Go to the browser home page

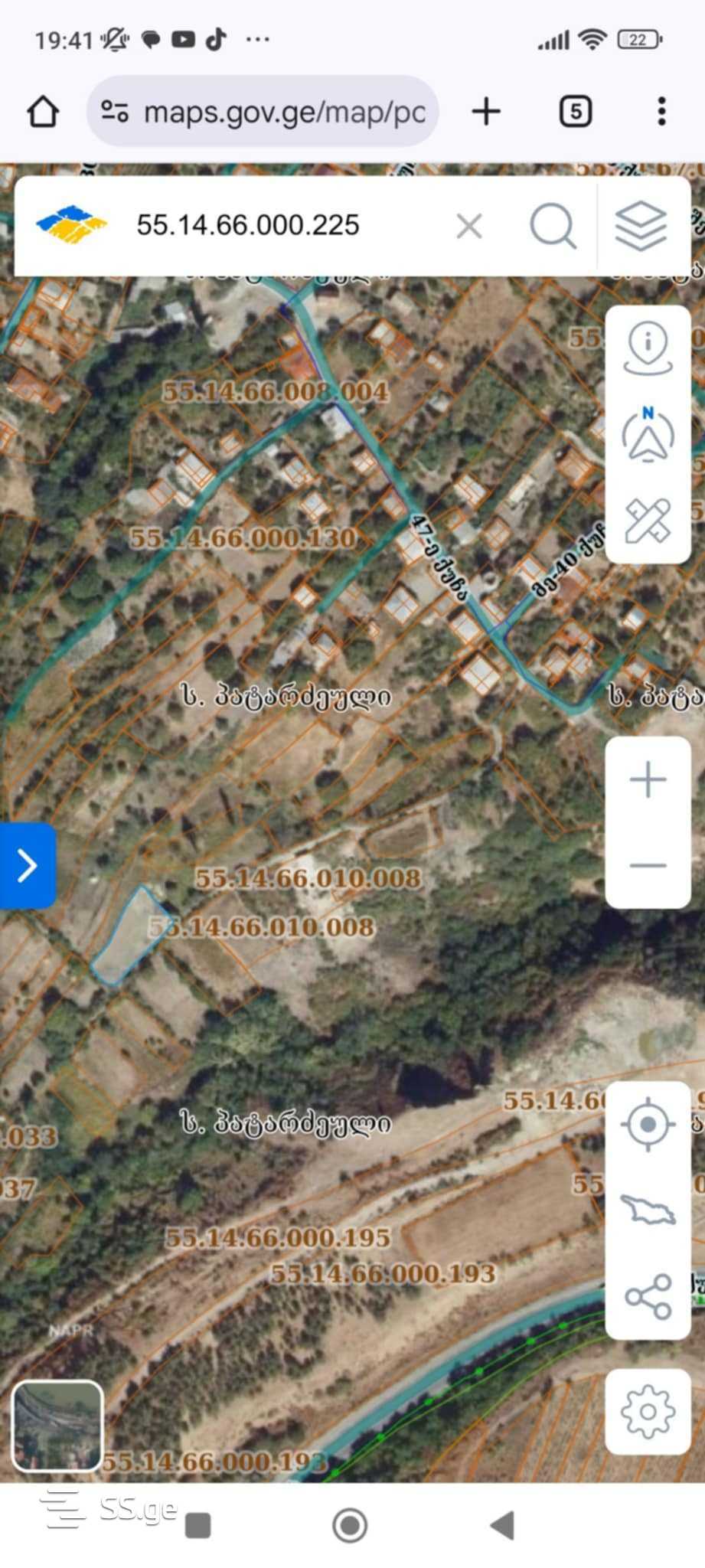[x=43, y=112]
